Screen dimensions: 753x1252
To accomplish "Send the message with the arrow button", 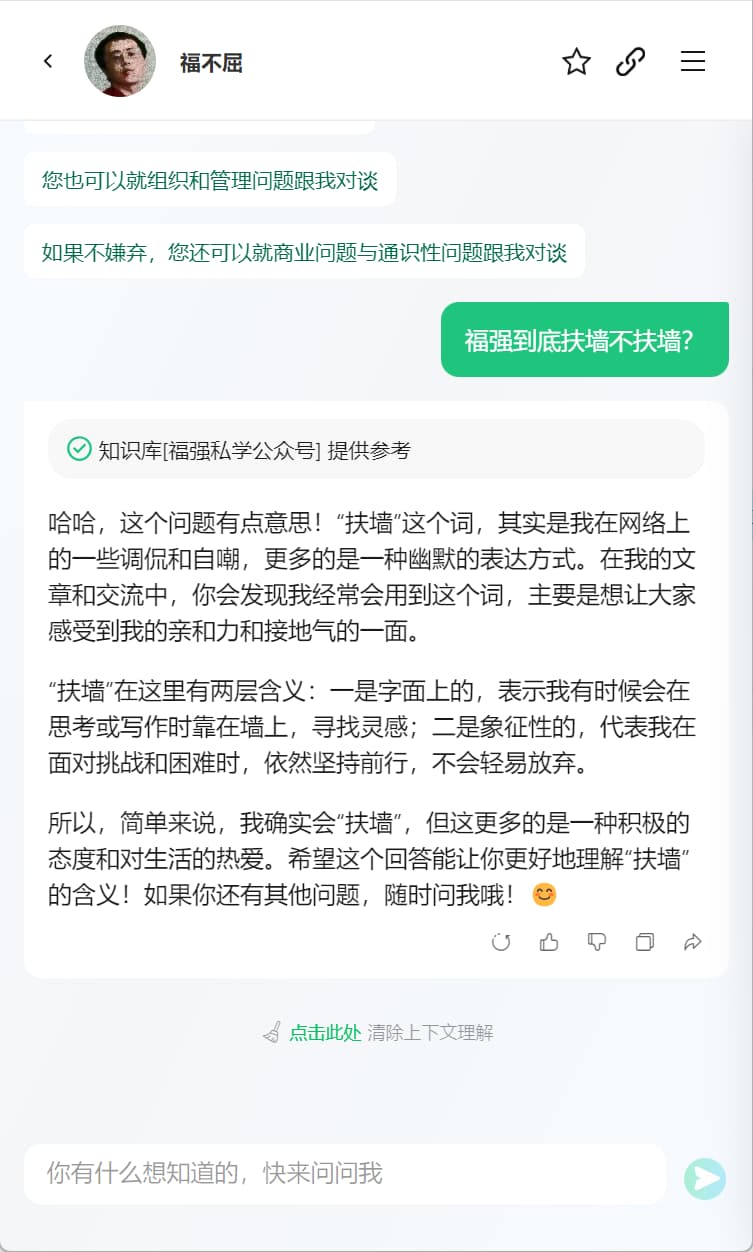I will pyautogui.click(x=705, y=1179).
